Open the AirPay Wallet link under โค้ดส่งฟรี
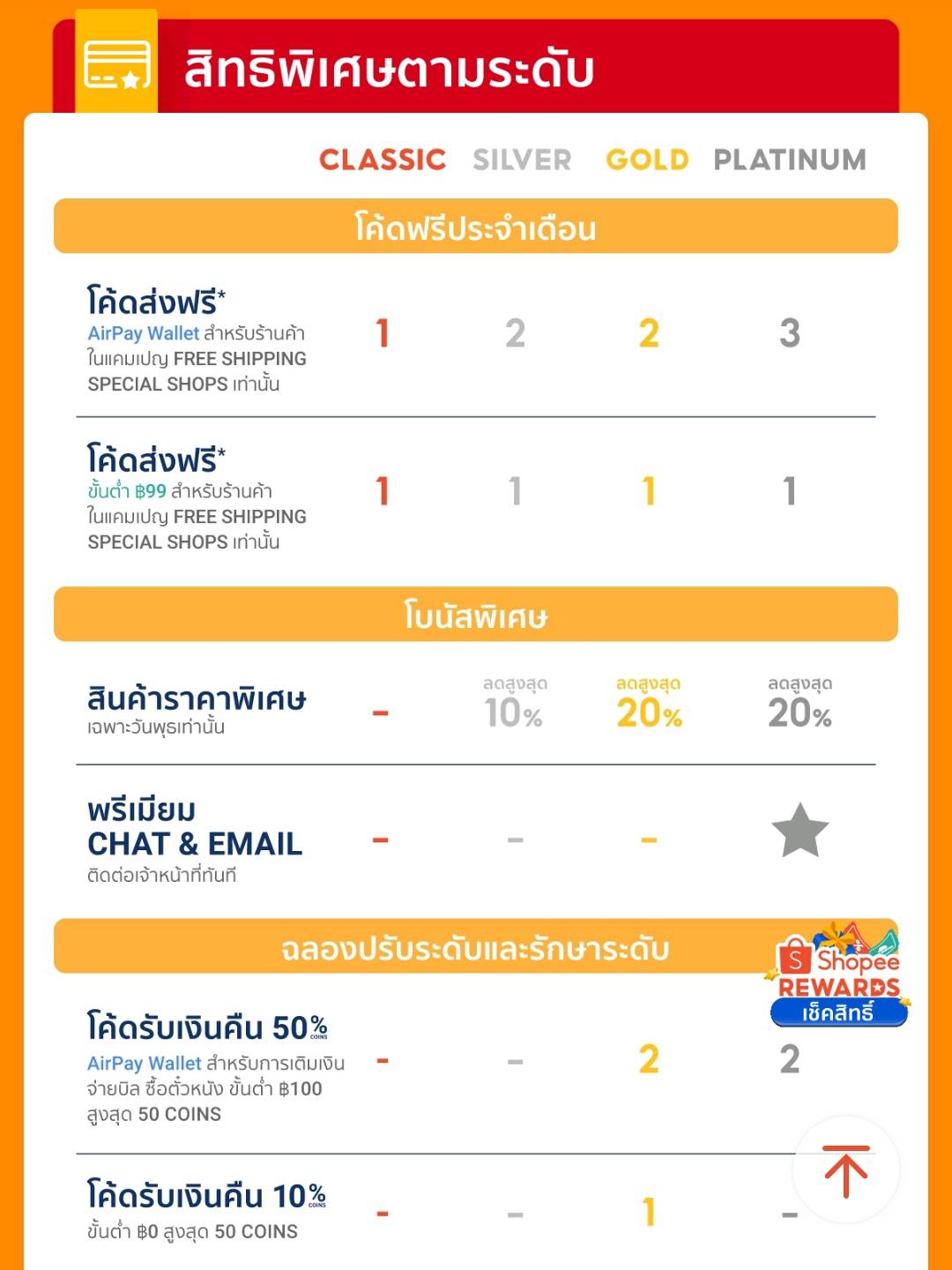The height and width of the screenshot is (1270, 952). coord(143,332)
